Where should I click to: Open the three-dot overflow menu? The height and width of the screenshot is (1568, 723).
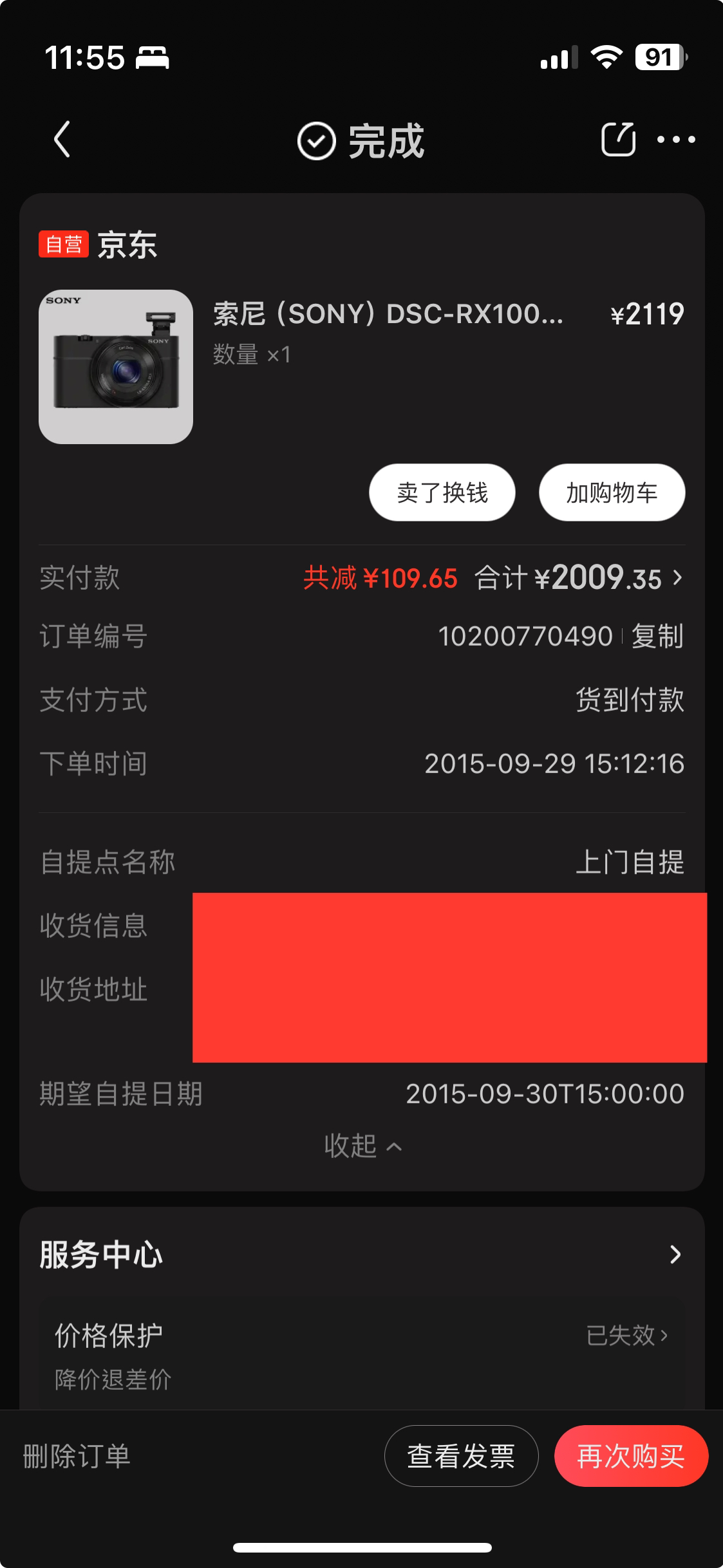pos(676,139)
